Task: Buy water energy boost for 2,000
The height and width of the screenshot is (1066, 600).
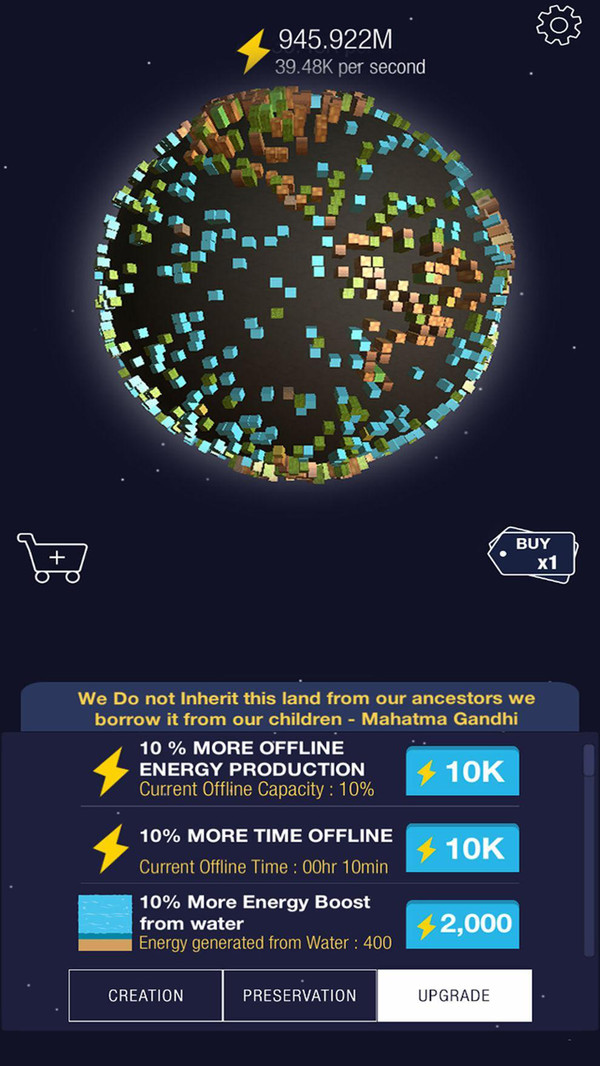Action: pos(462,925)
